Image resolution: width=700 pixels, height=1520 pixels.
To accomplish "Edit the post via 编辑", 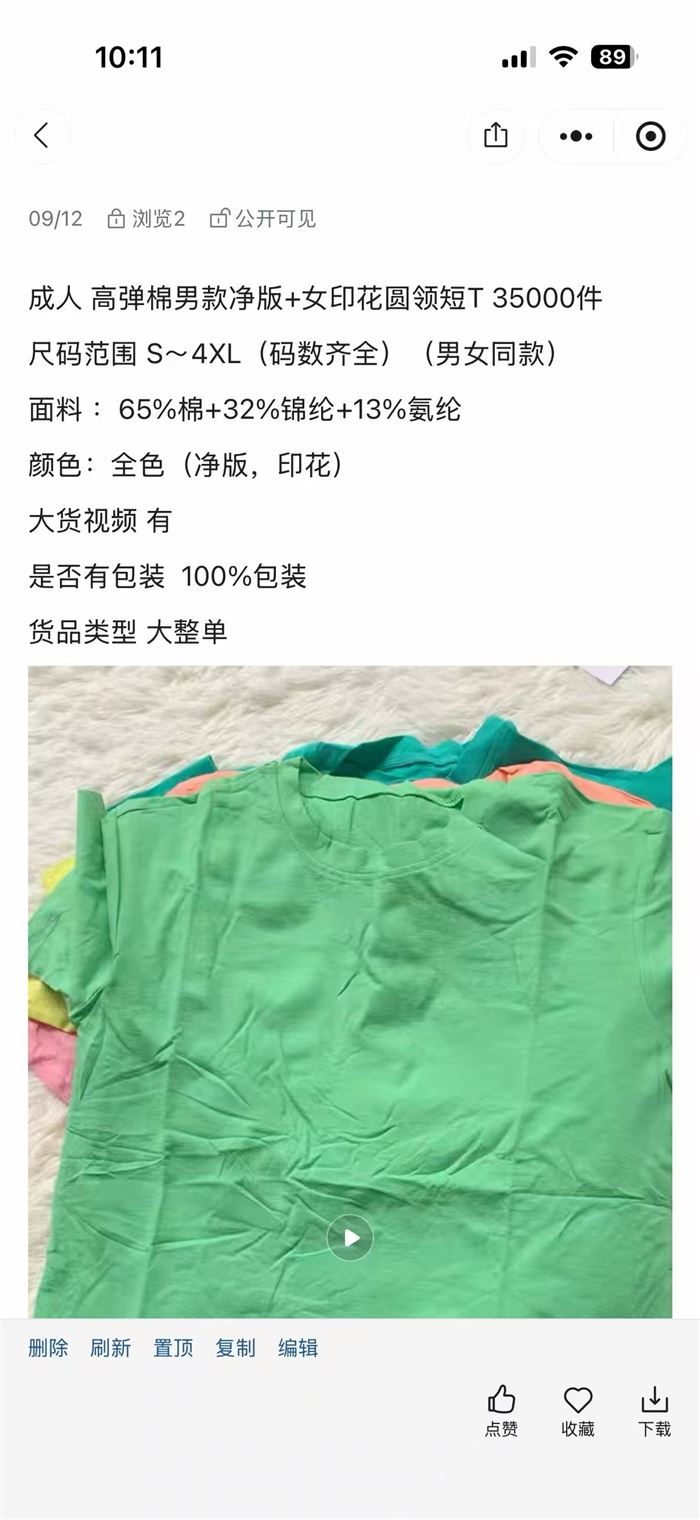I will coord(298,1348).
